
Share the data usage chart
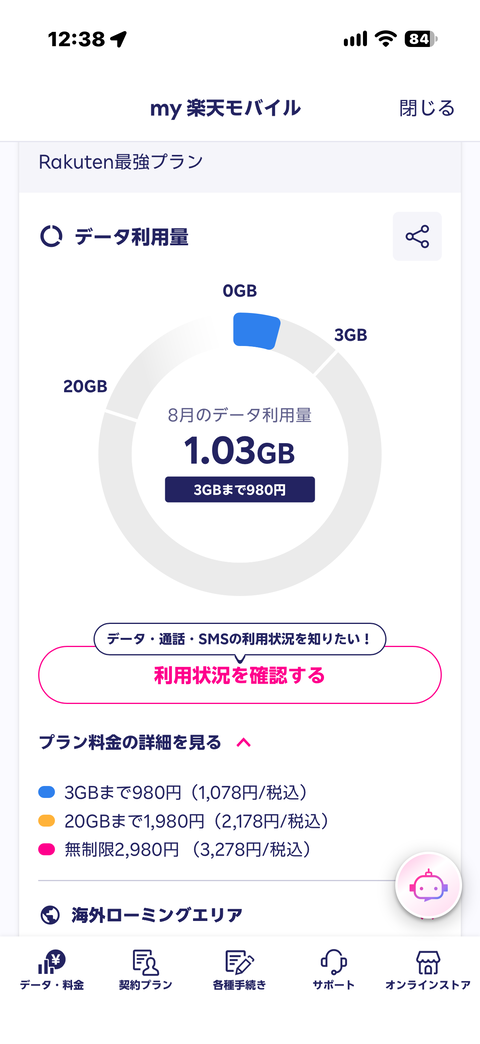click(417, 236)
